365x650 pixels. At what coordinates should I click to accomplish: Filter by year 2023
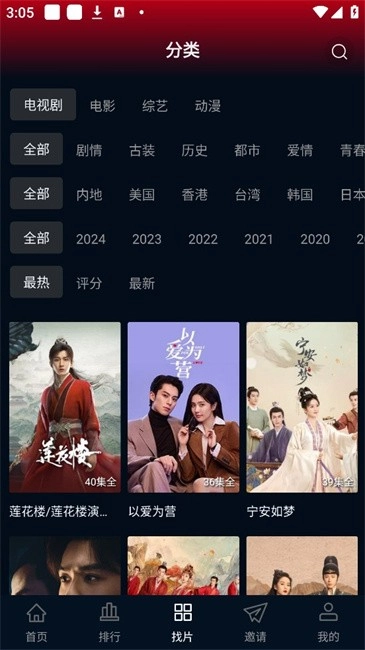(x=147, y=239)
